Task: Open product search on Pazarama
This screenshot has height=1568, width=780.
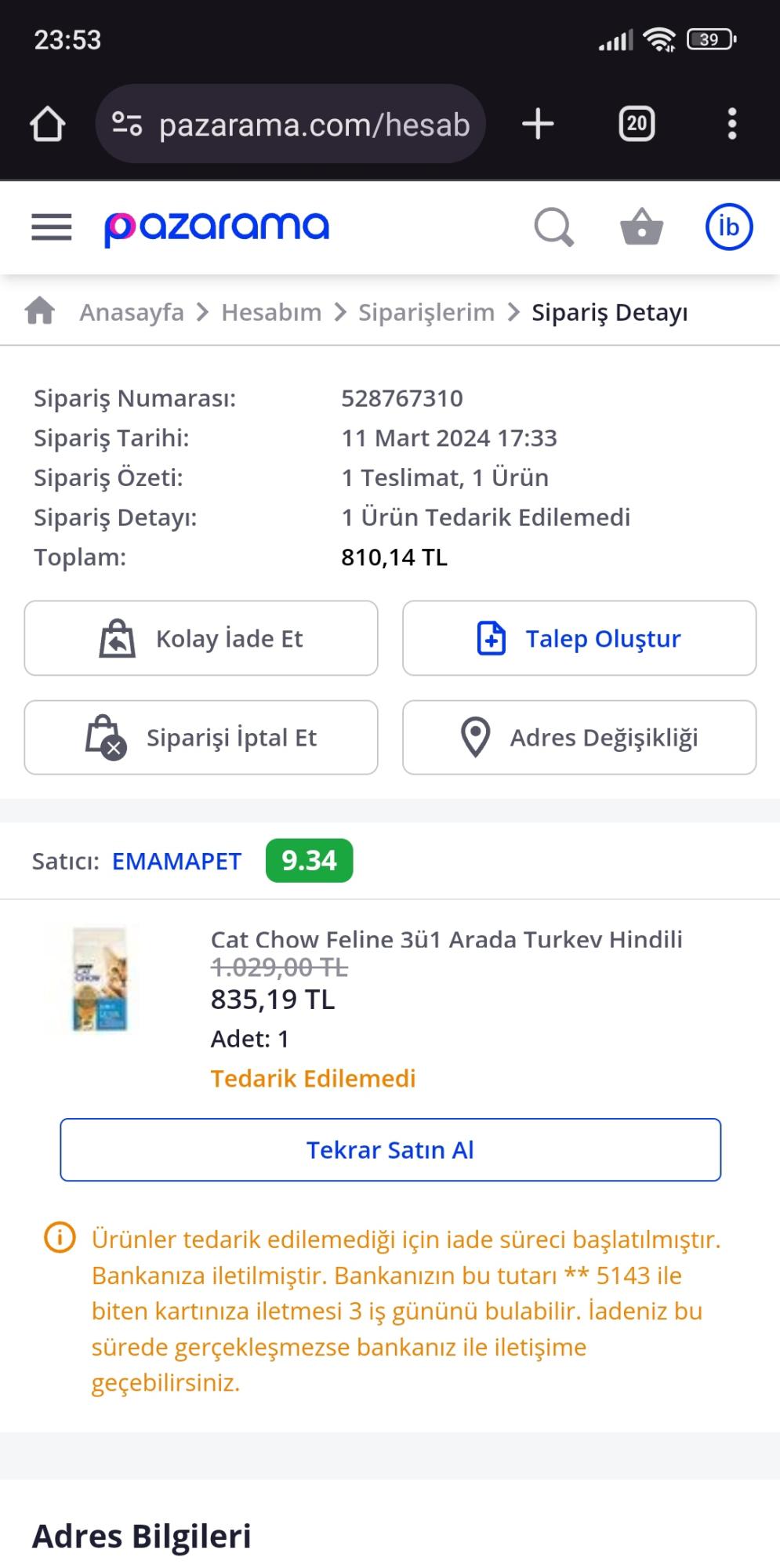Action: coord(553,227)
